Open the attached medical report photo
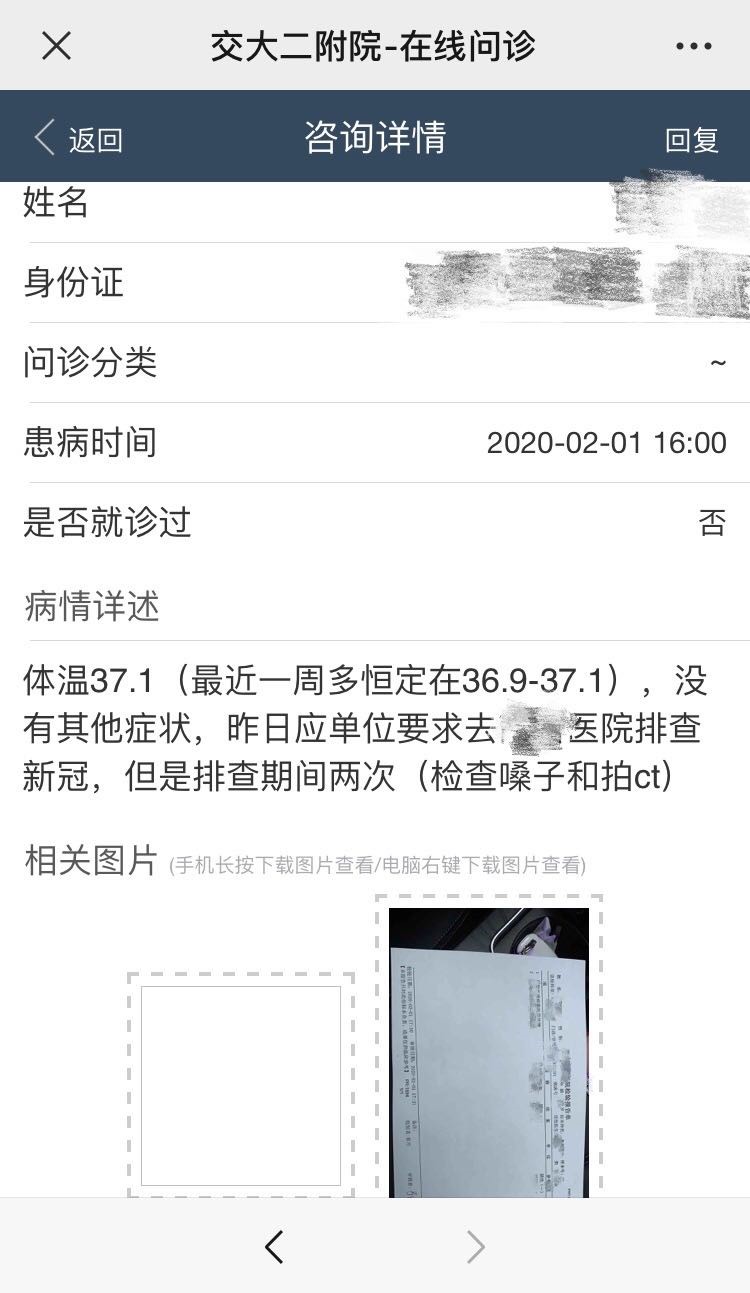Viewport: 750px width, 1293px height. [489, 1050]
